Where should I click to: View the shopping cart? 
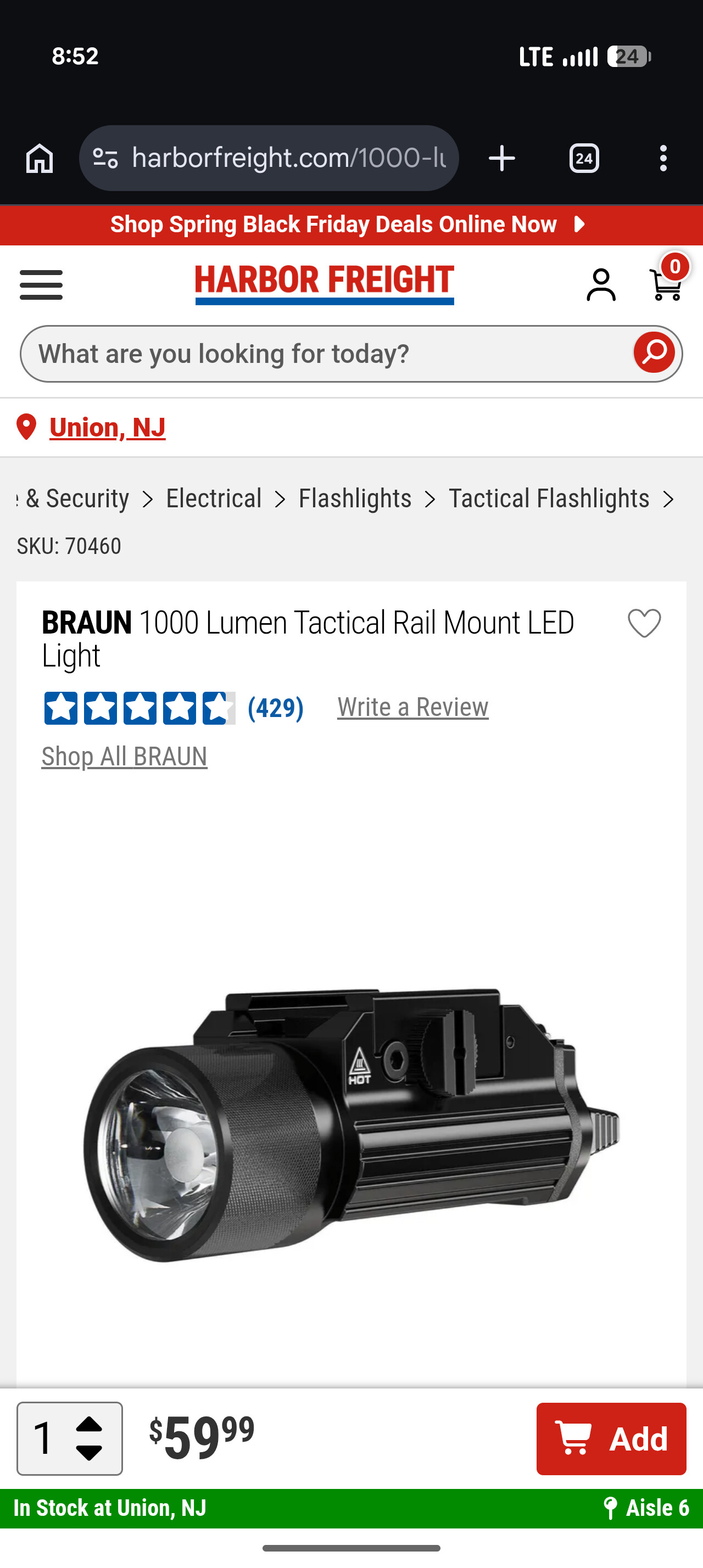(x=666, y=284)
